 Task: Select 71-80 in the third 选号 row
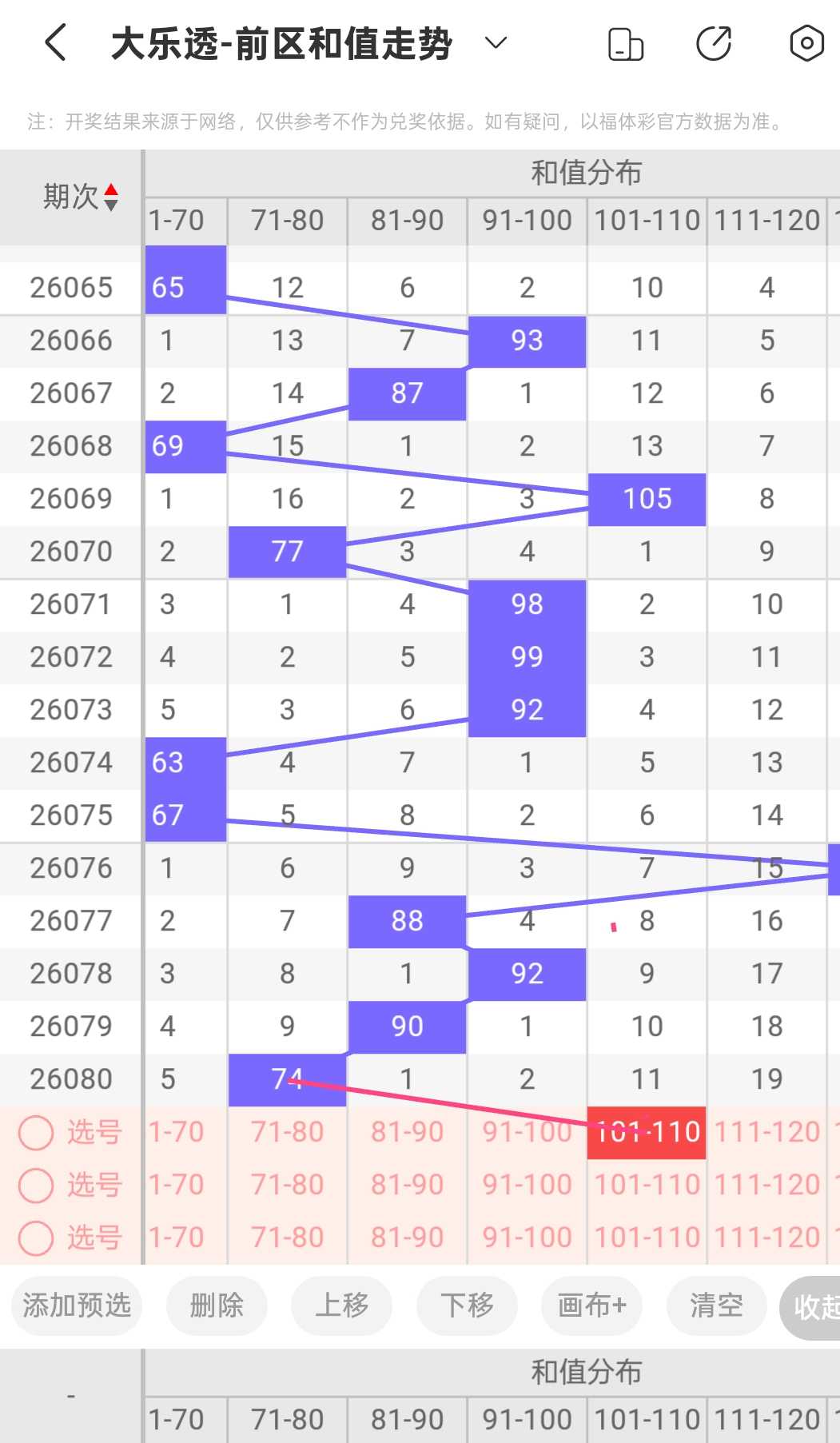click(288, 1238)
